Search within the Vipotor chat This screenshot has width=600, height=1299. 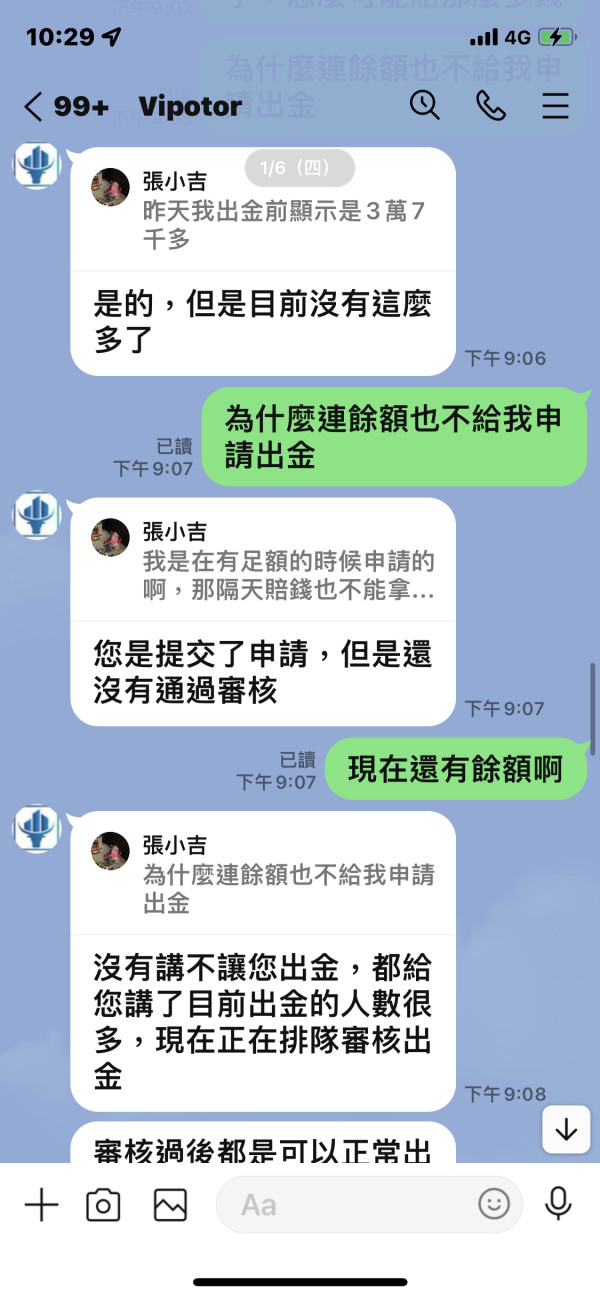tap(425, 105)
